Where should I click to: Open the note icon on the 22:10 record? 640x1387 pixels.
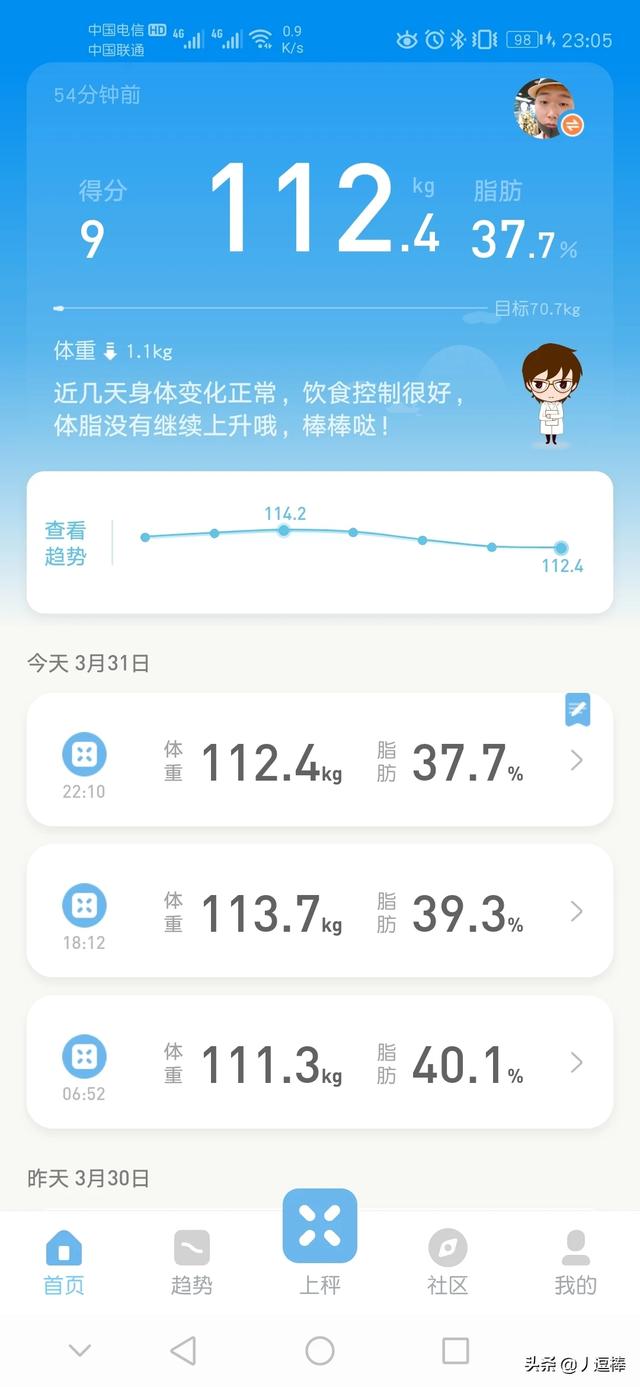point(577,709)
